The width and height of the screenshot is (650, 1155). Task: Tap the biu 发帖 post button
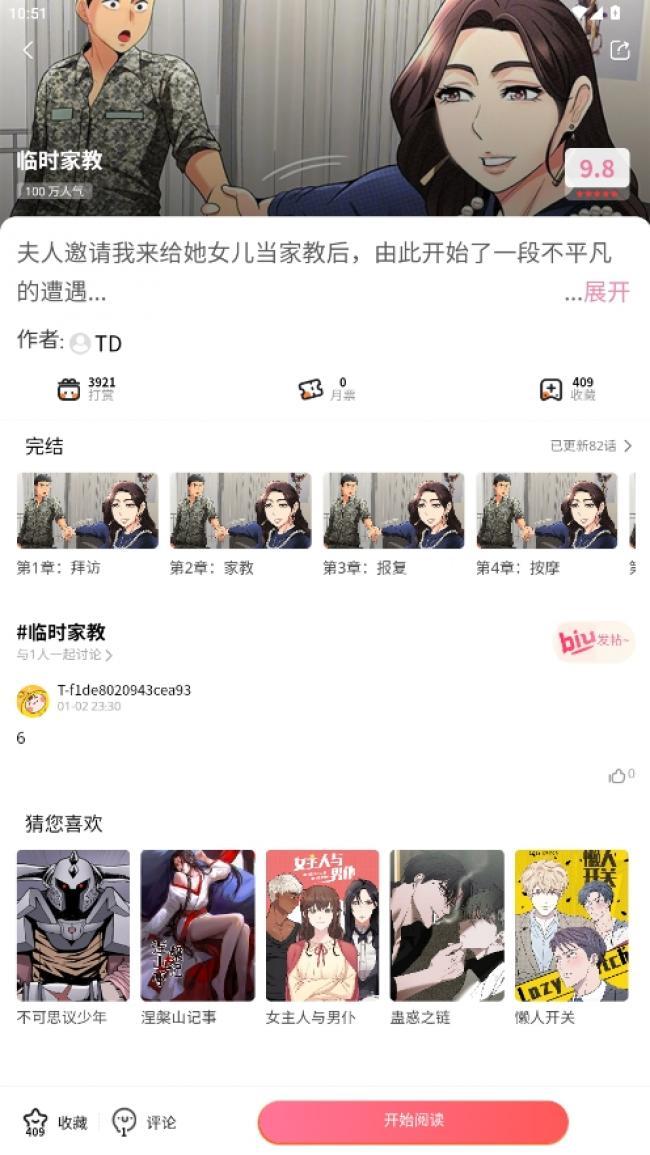[x=594, y=641]
